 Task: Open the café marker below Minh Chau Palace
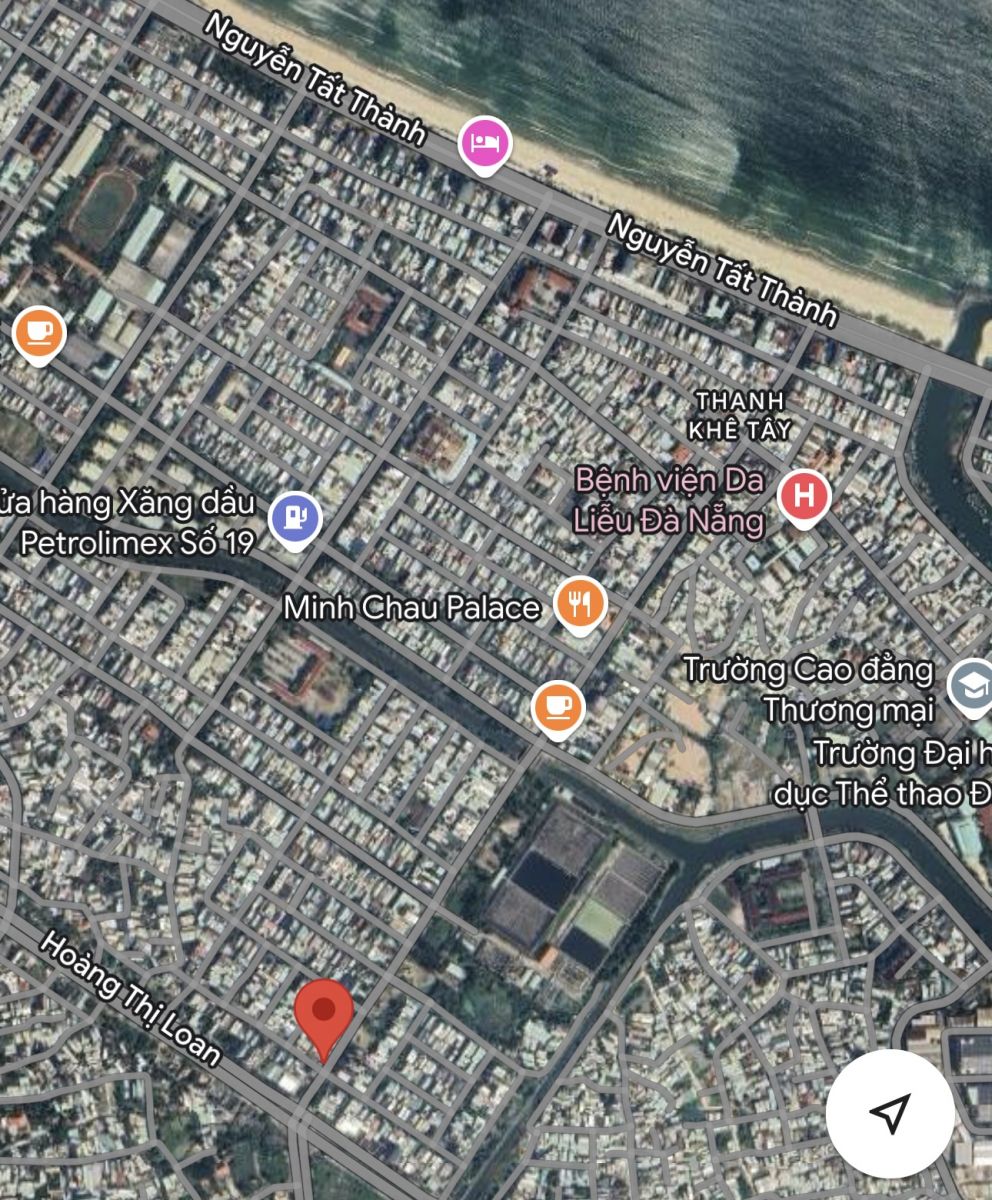pyautogui.click(x=557, y=706)
